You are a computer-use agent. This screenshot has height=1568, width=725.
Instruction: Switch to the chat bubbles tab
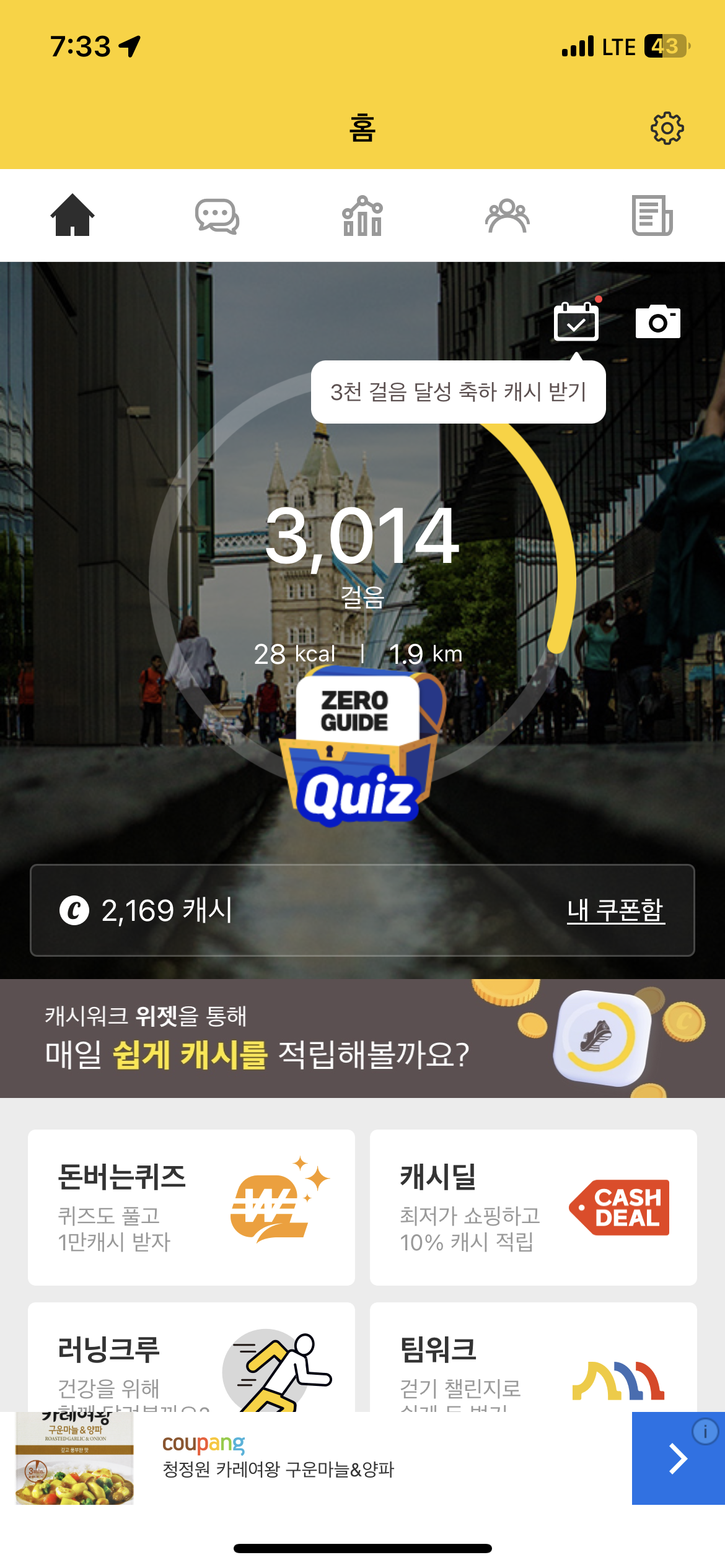click(x=217, y=216)
